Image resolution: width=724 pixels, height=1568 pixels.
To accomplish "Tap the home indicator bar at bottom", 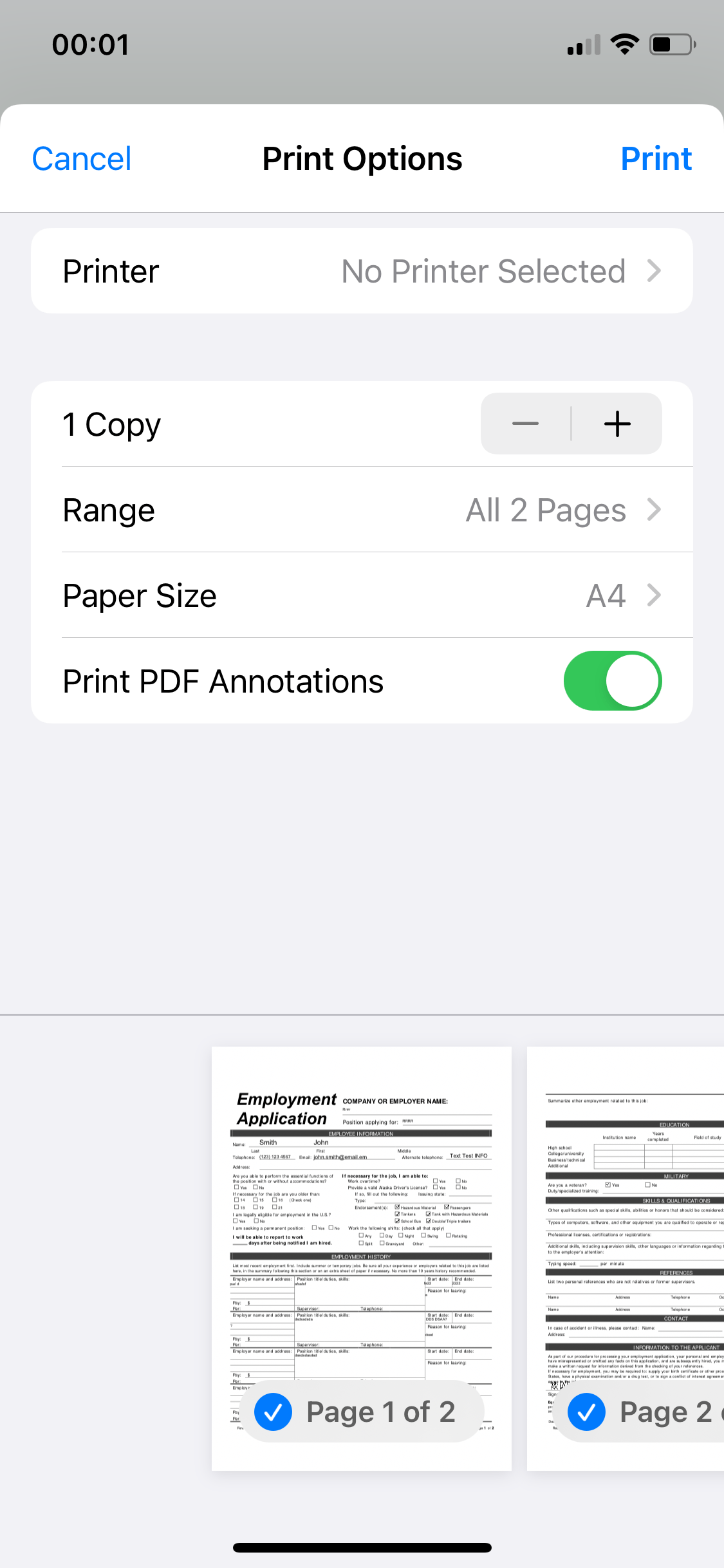I will 362,1547.
